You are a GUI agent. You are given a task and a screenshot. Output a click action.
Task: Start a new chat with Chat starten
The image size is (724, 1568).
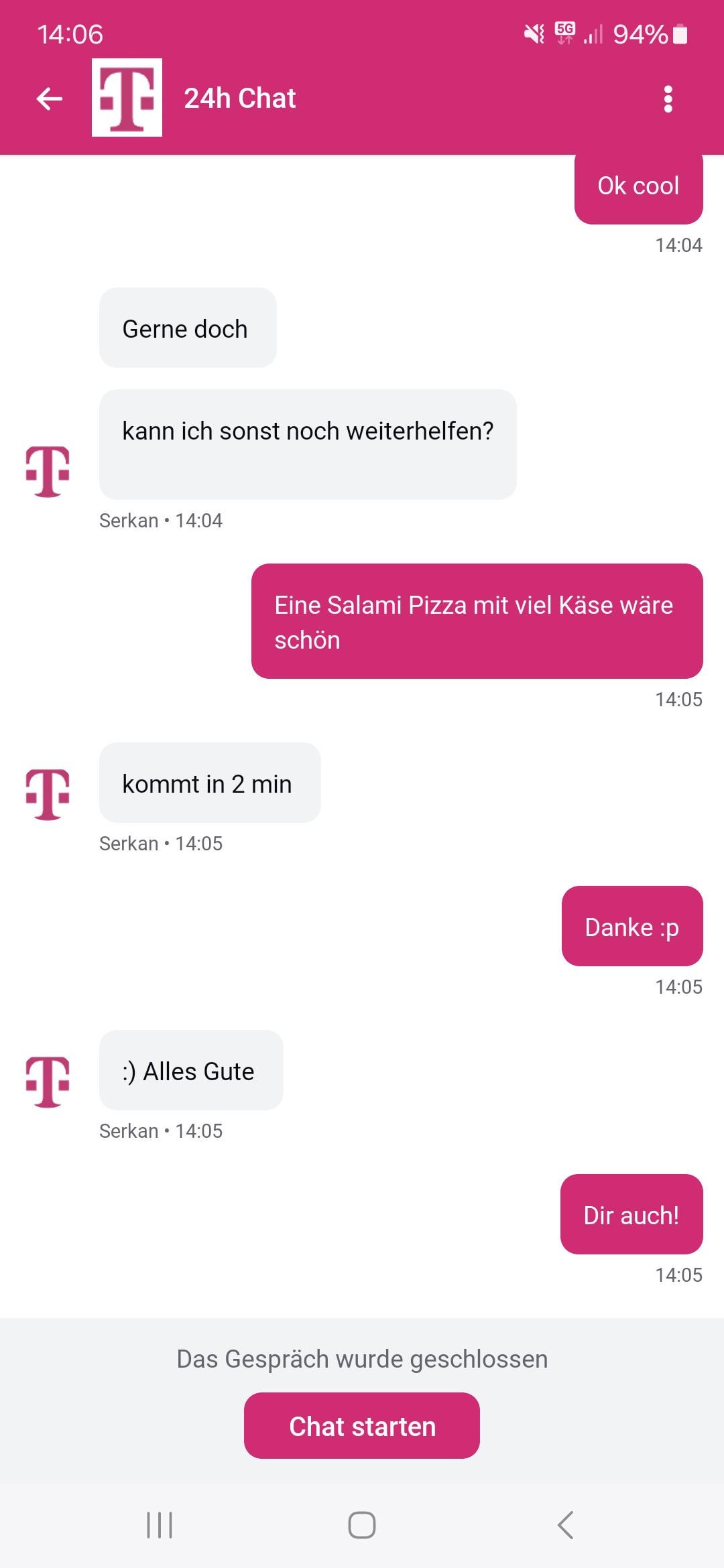pos(362,1426)
